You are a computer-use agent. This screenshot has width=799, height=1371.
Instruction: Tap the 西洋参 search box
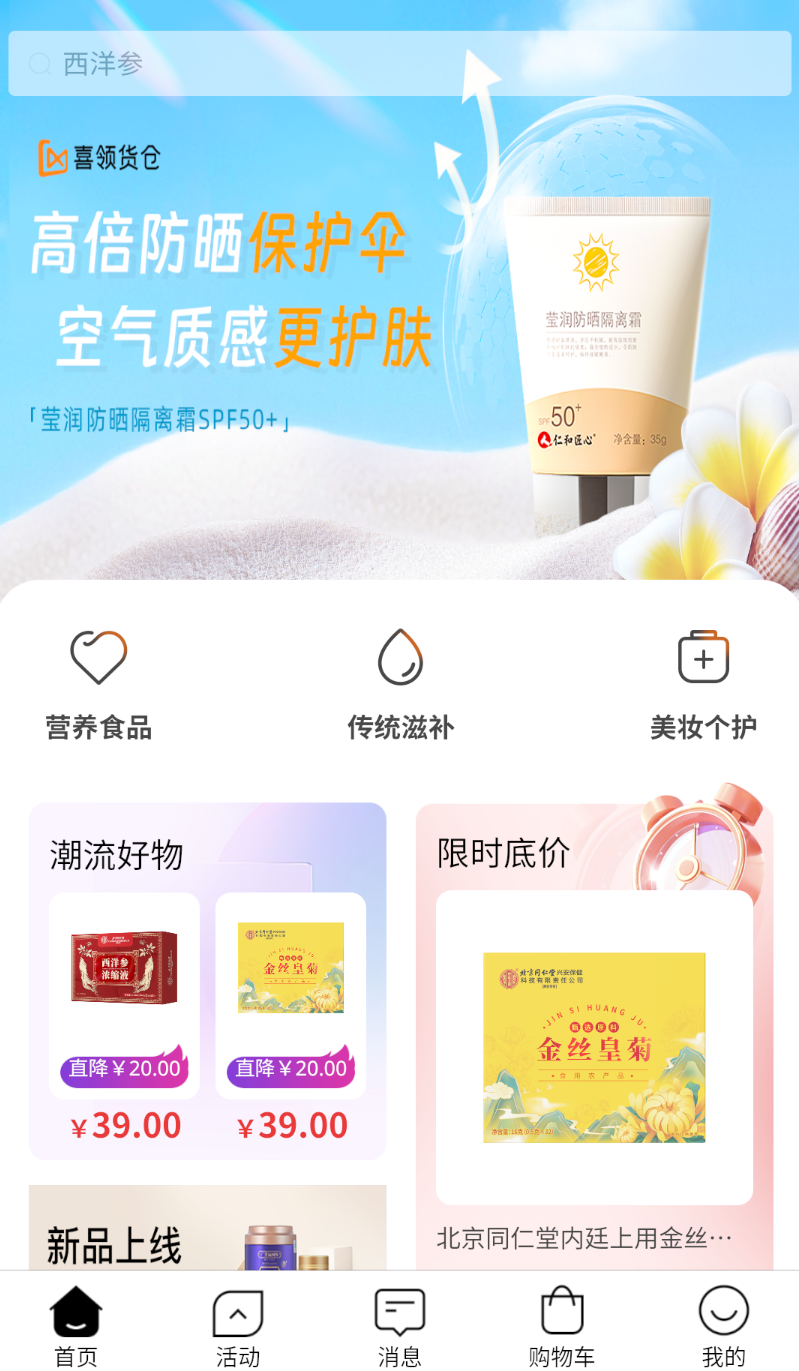[400, 63]
